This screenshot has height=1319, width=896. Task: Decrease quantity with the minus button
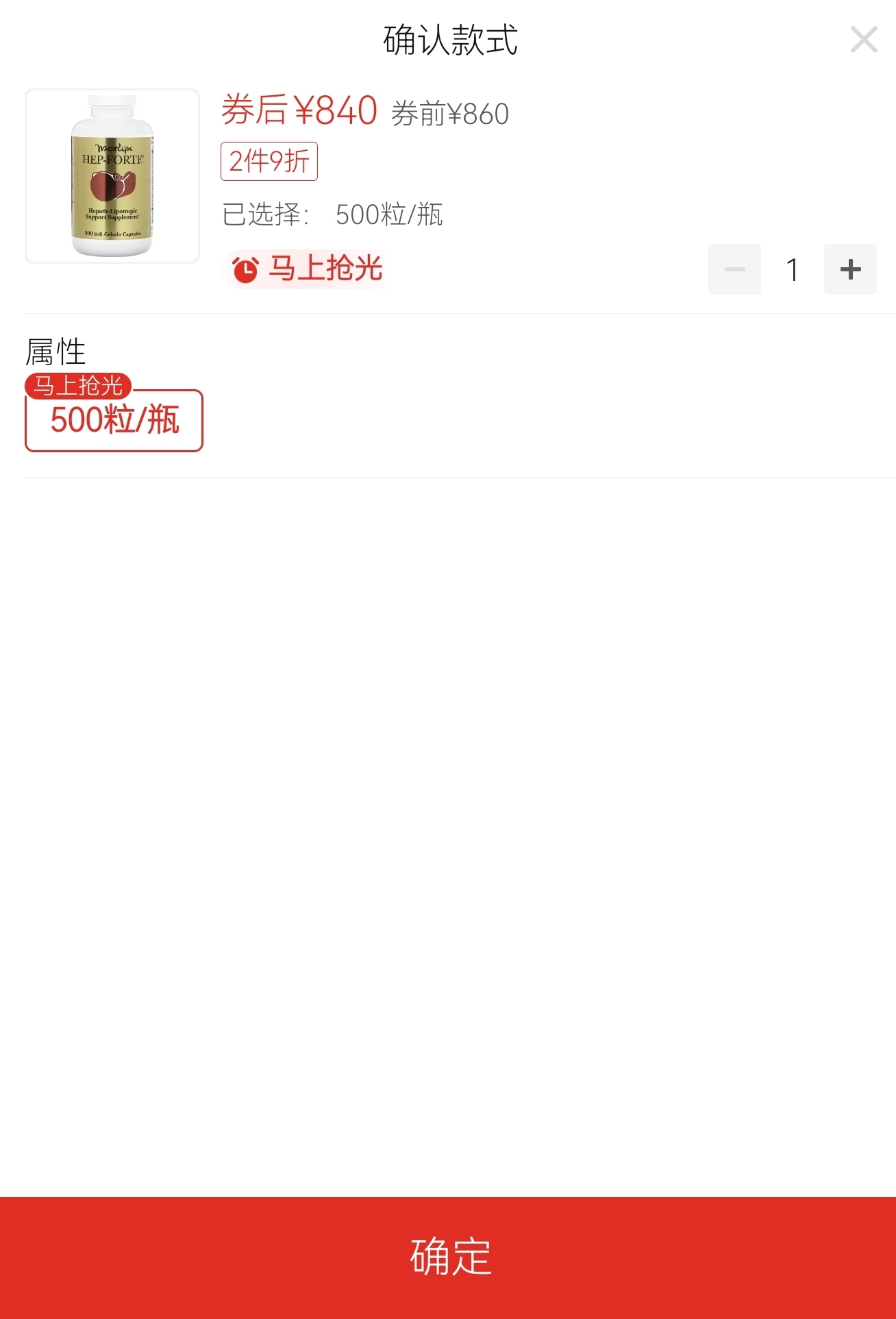tap(734, 269)
